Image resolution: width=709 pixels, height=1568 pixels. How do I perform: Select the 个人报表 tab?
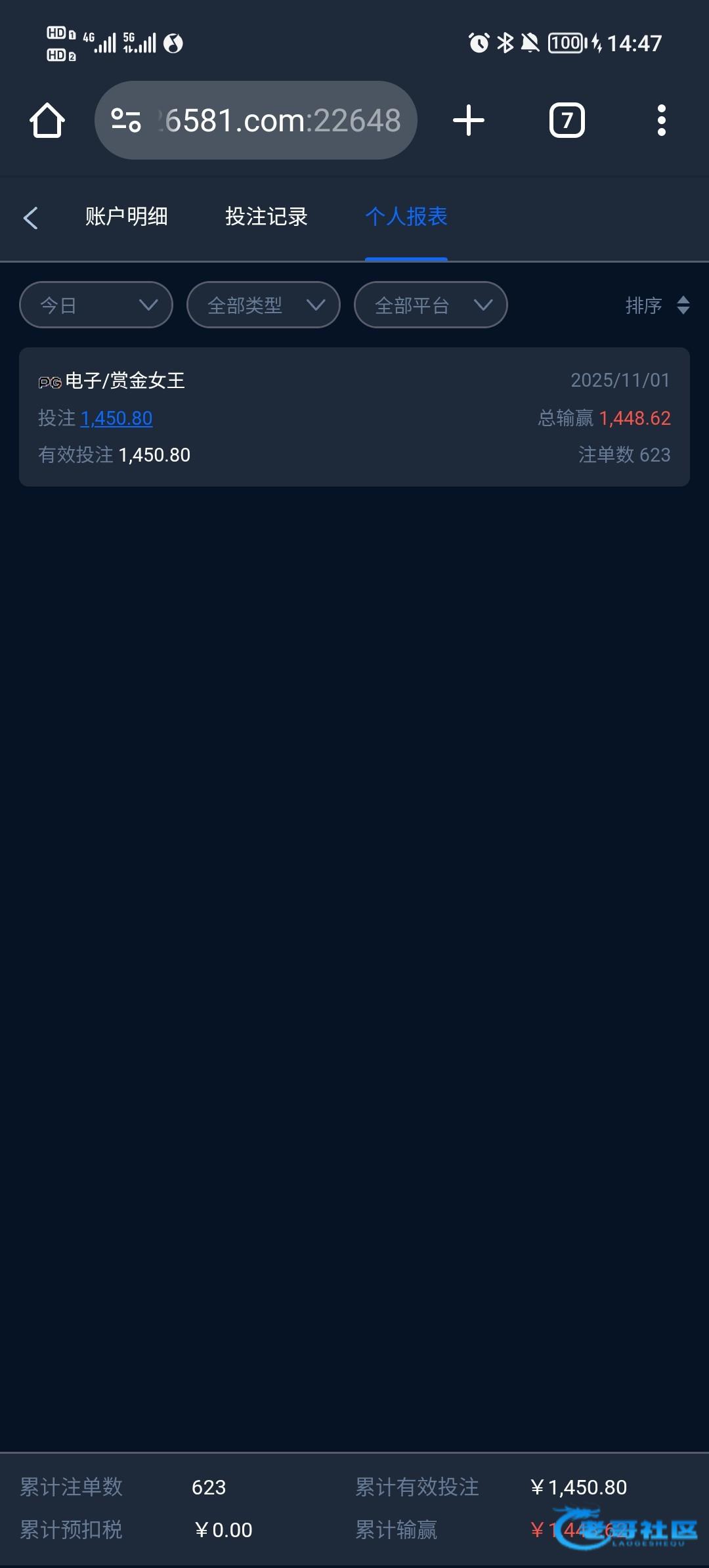tap(406, 217)
